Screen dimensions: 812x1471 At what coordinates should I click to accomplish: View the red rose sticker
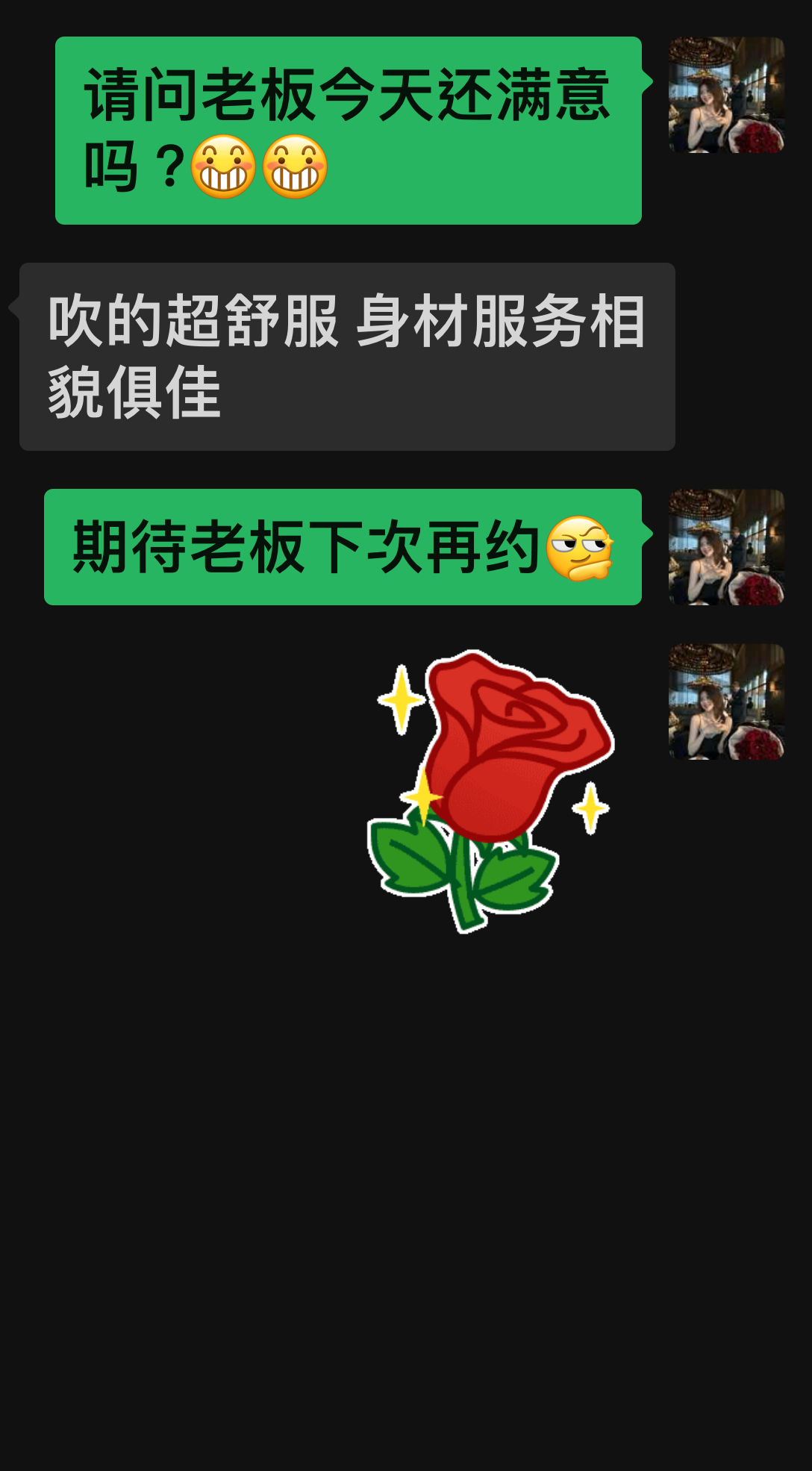click(491, 791)
